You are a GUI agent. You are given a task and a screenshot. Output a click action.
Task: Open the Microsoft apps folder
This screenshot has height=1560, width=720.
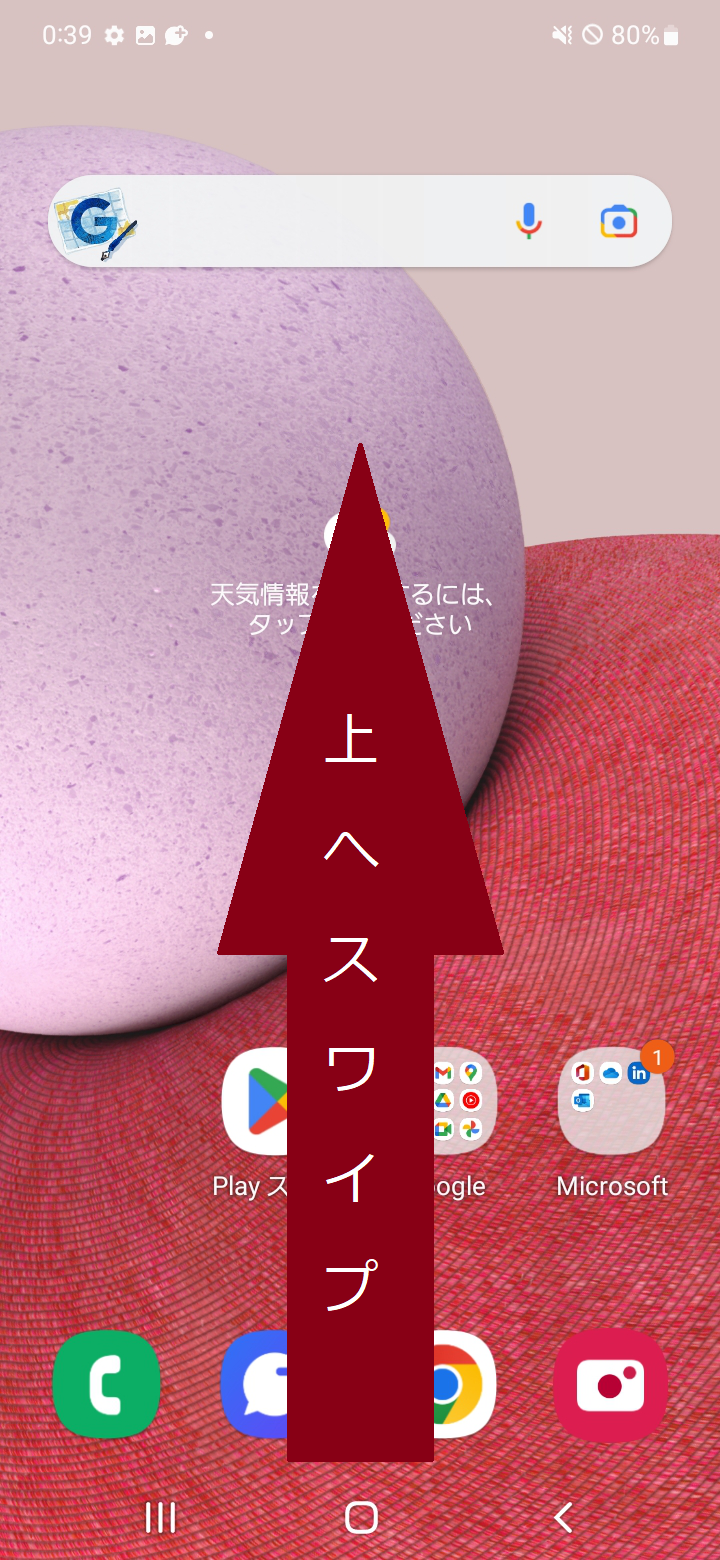(x=611, y=1101)
